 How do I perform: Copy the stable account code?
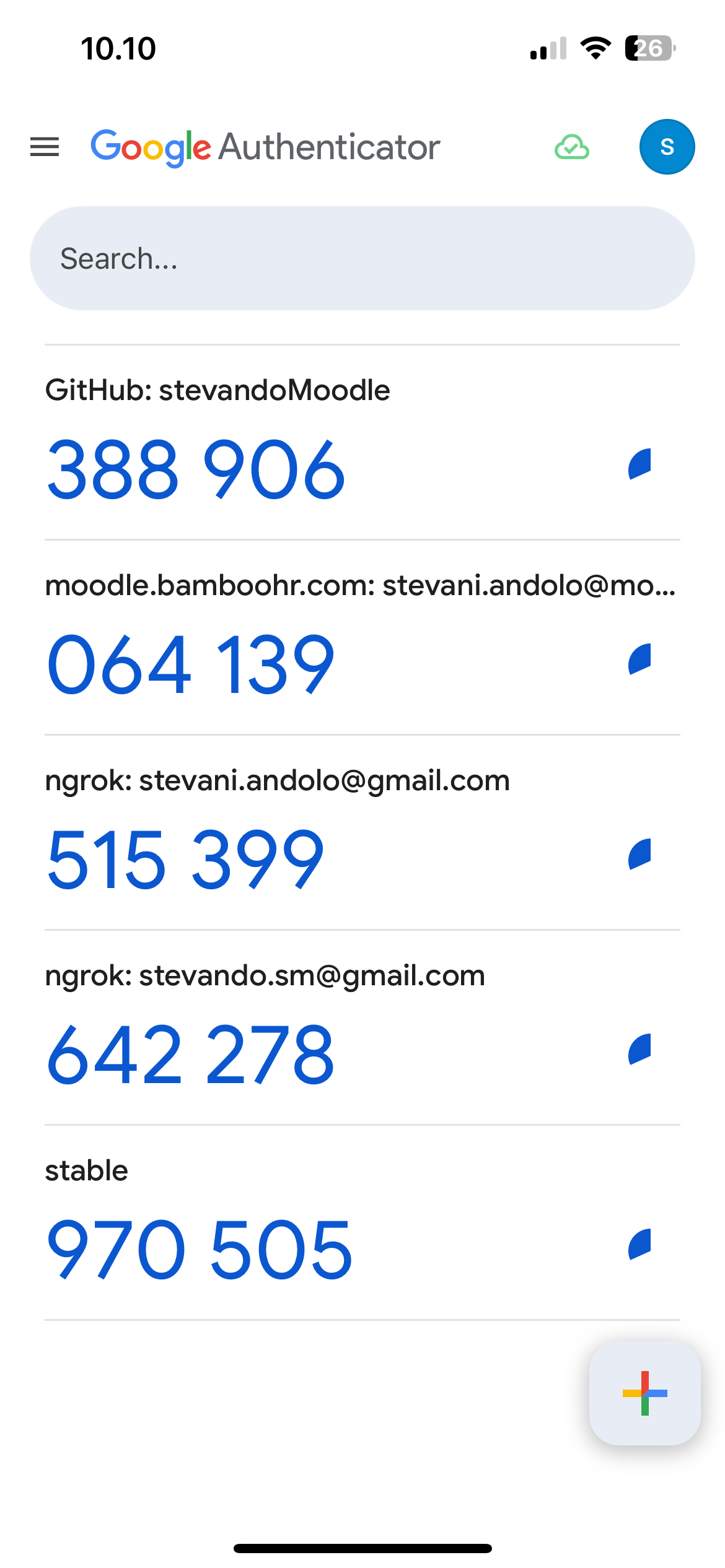200,1249
